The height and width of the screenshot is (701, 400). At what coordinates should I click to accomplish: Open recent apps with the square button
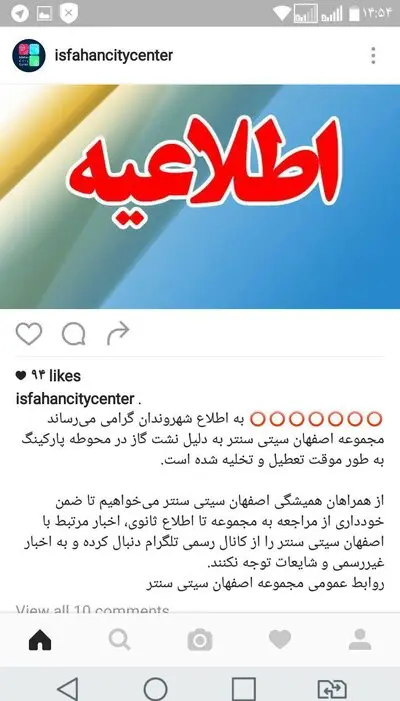pyautogui.click(x=244, y=688)
